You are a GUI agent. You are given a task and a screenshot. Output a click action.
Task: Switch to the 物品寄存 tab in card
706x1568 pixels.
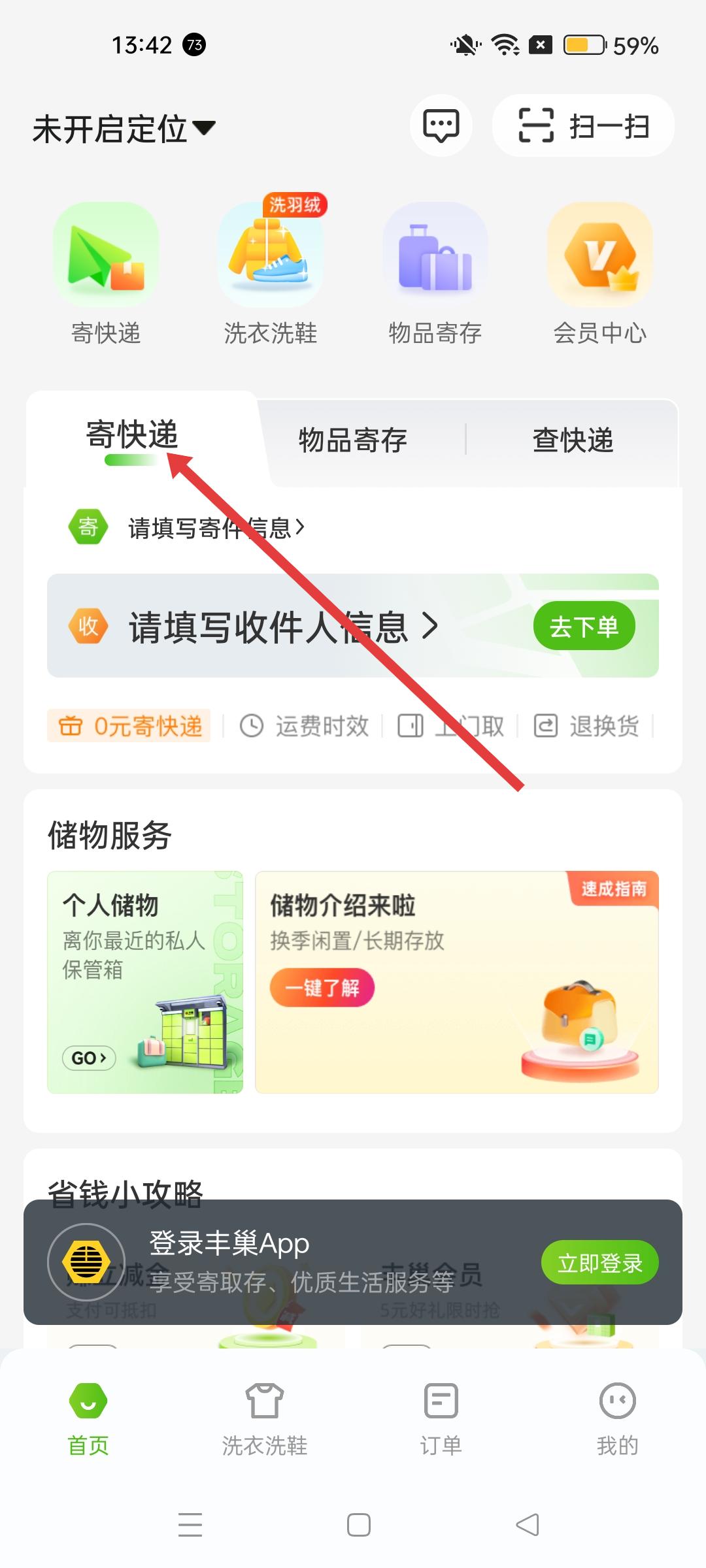point(353,440)
